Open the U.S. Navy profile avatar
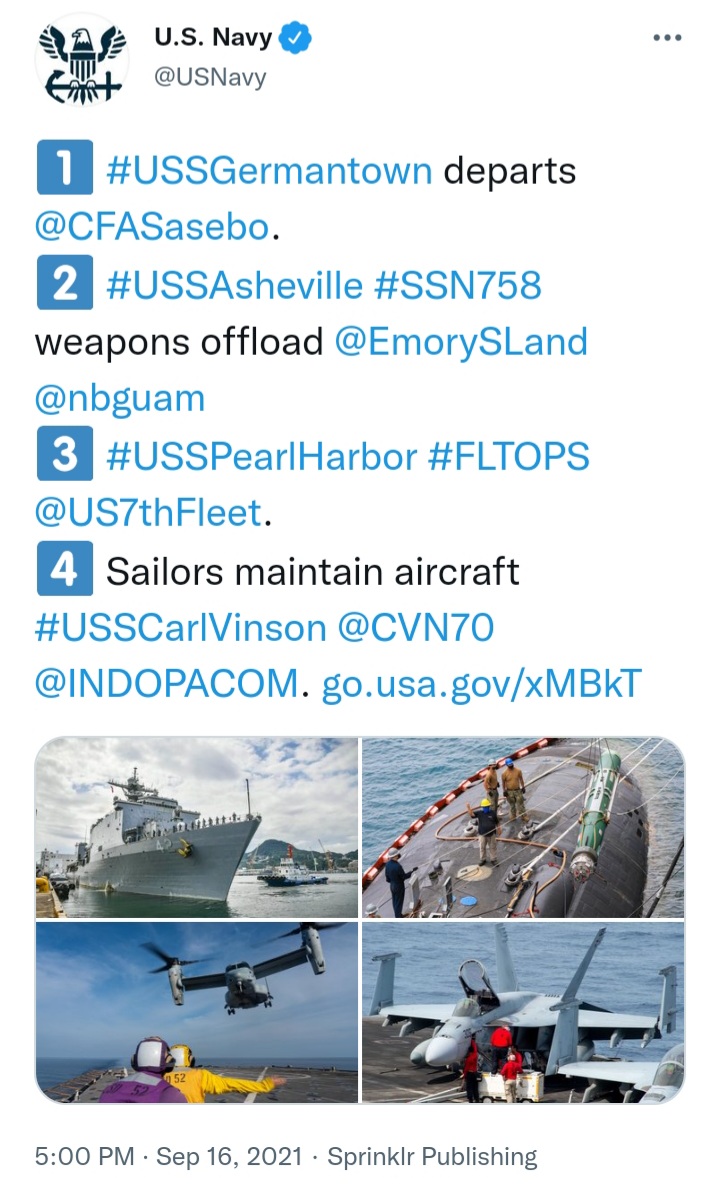The image size is (720, 1189). tap(82, 61)
